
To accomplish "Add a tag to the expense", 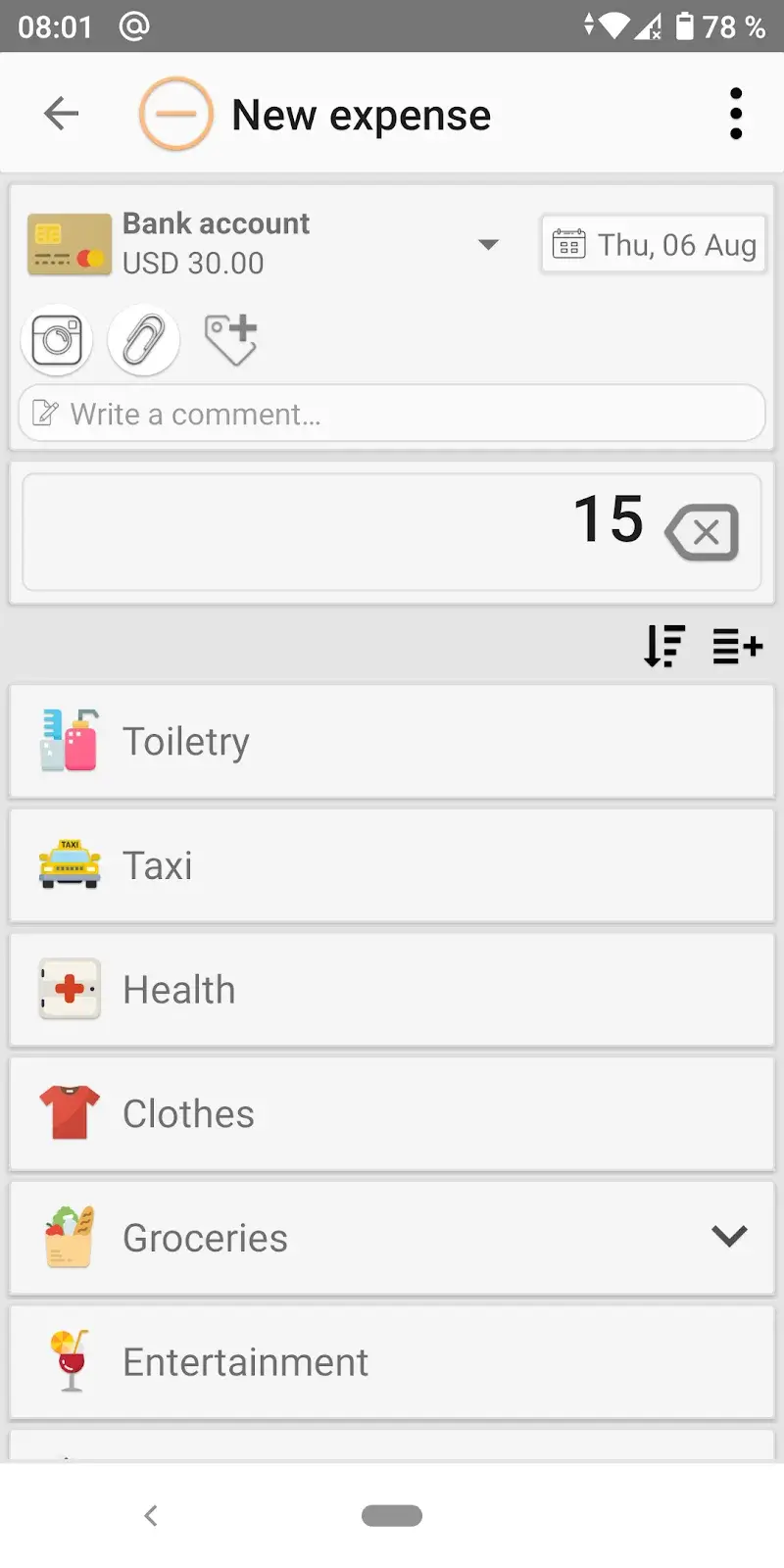I will (x=230, y=339).
